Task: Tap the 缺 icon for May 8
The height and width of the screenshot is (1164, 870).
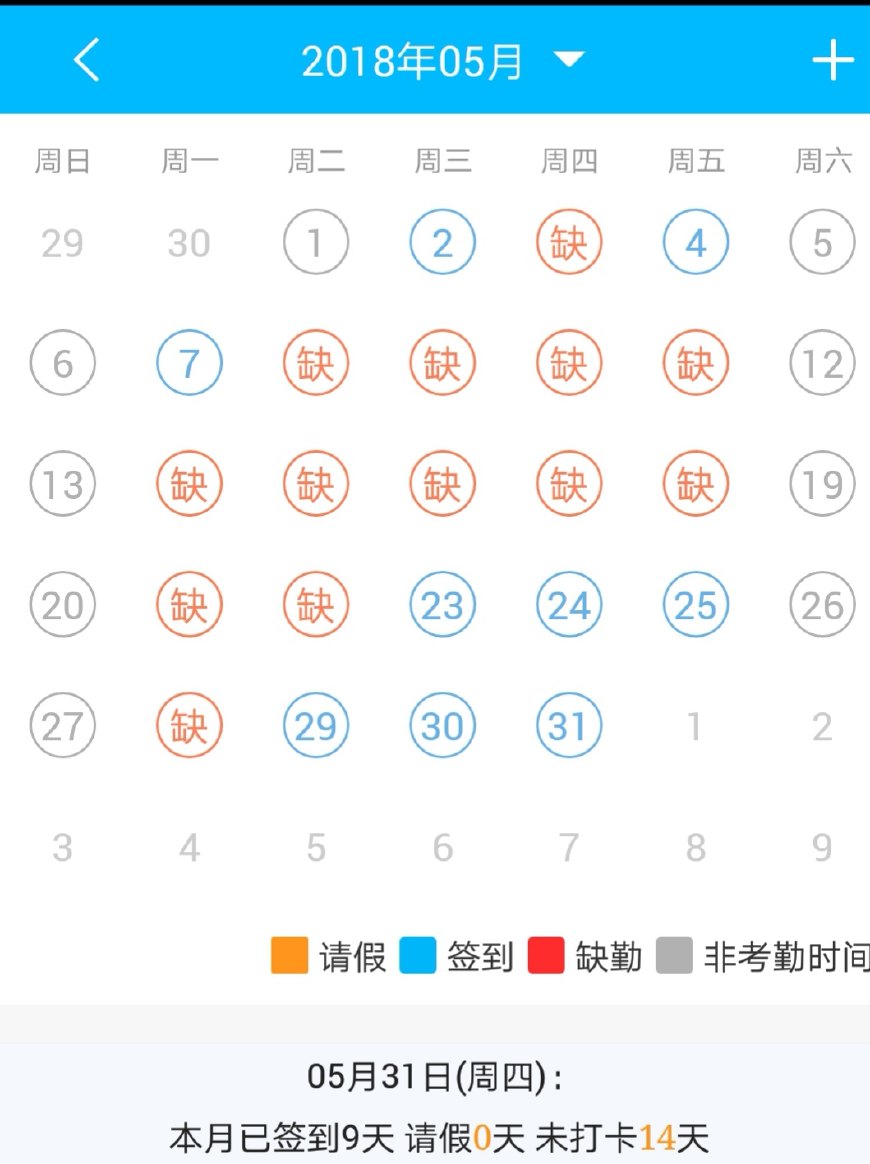Action: 315,364
